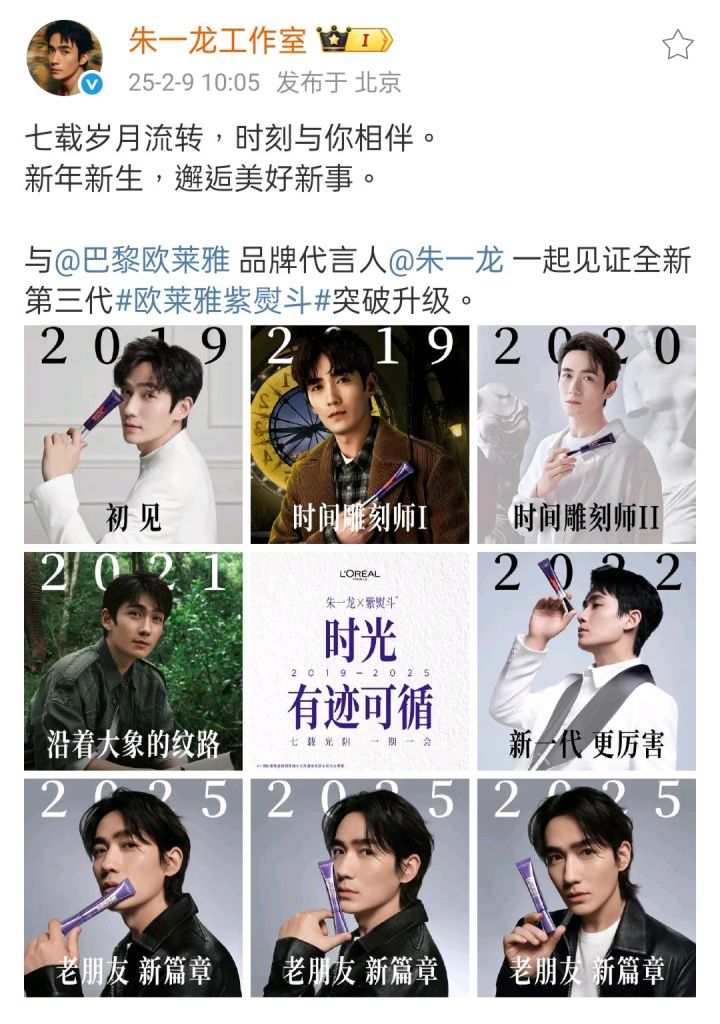Open the 新一代 更厉害 photo
Image resolution: width=720 pixels, height=1024 pixels.
point(586,661)
